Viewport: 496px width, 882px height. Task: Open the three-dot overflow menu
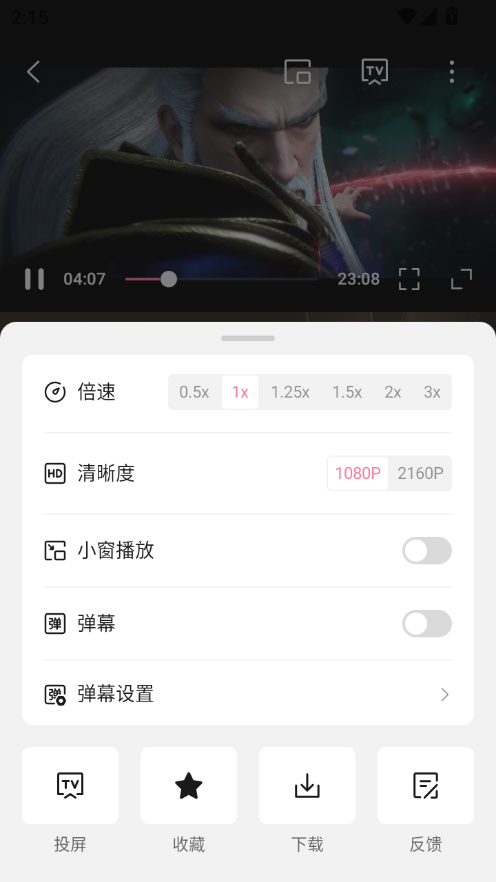tap(452, 71)
